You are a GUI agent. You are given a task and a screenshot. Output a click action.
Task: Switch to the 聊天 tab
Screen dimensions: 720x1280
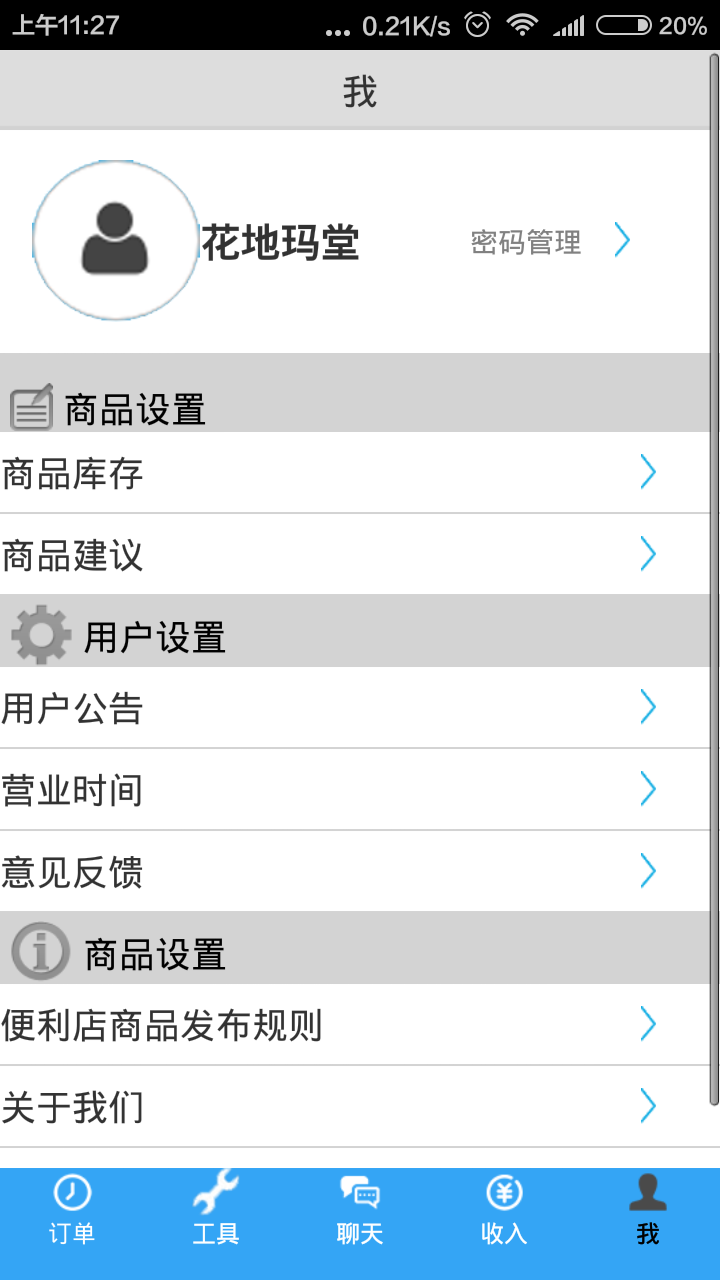(360, 1210)
